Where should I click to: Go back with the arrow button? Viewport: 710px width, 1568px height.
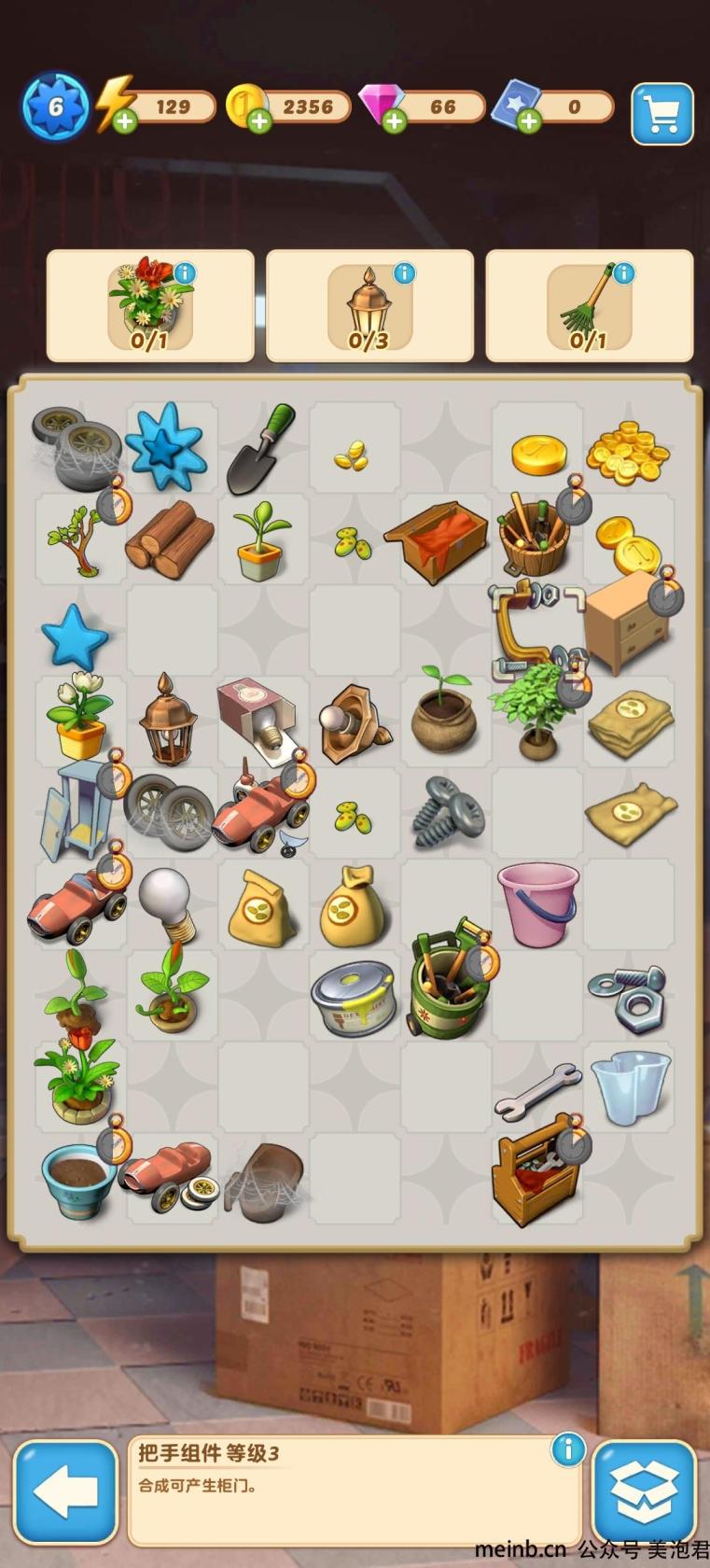[65, 1491]
